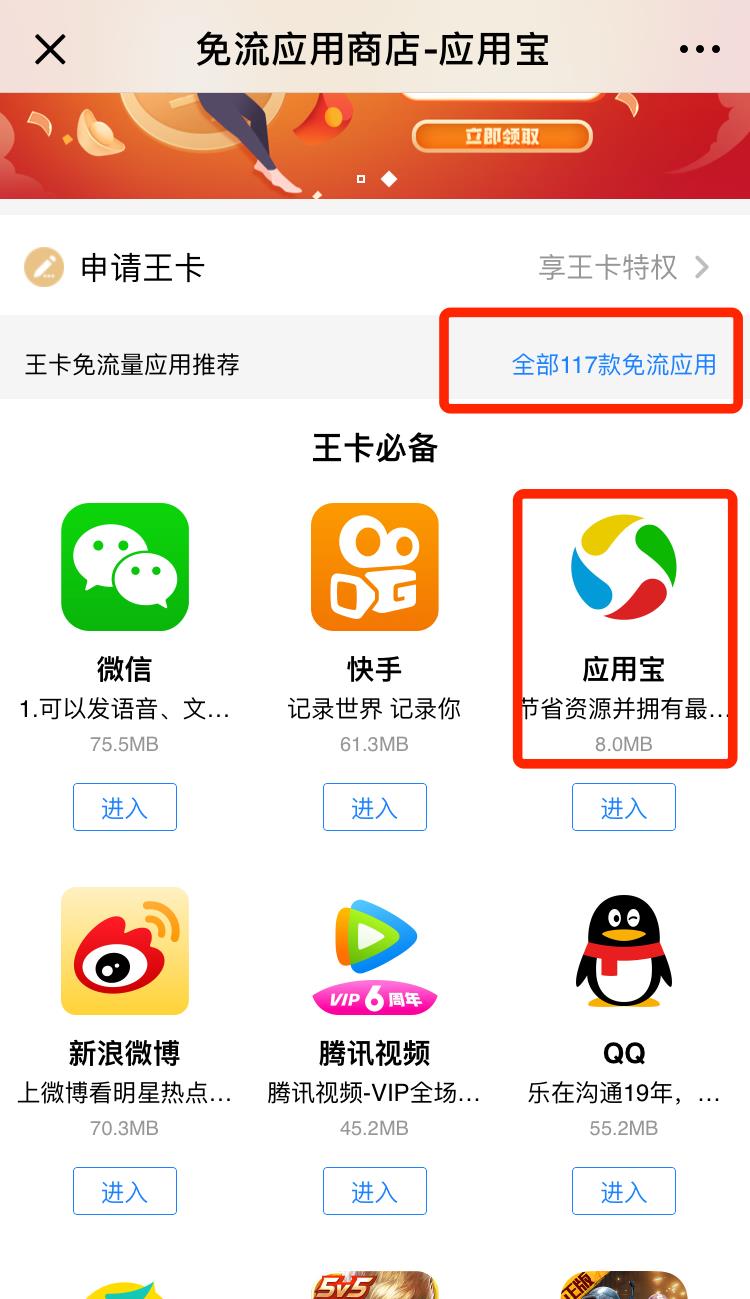Tap the 立即领取 banner button
Viewport: 750px width, 1299px height.
click(x=502, y=136)
